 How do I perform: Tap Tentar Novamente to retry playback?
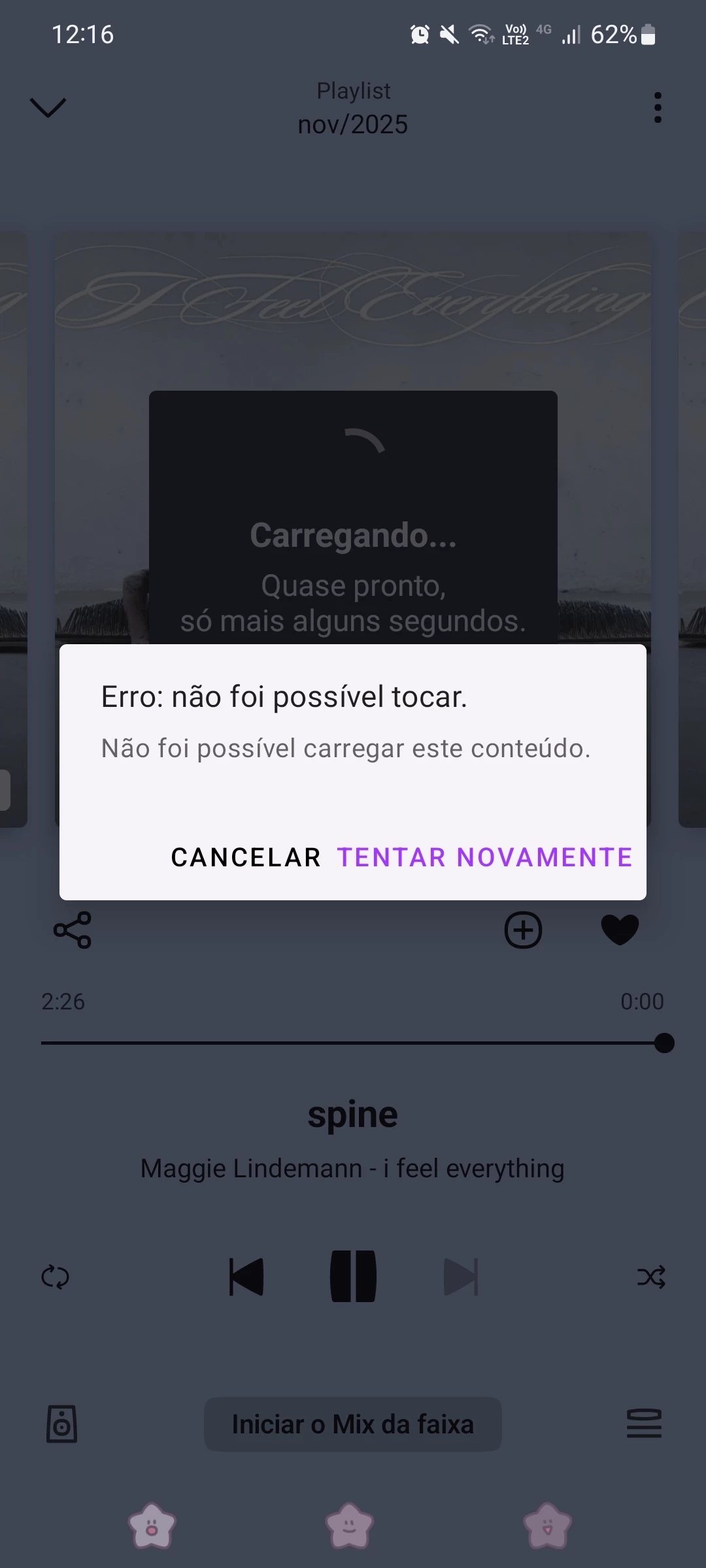pyautogui.click(x=484, y=857)
